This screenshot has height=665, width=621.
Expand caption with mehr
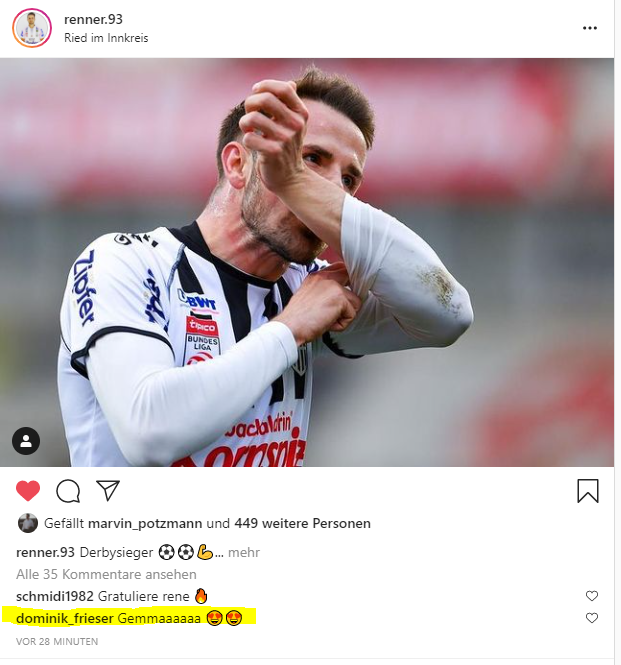click(x=244, y=552)
